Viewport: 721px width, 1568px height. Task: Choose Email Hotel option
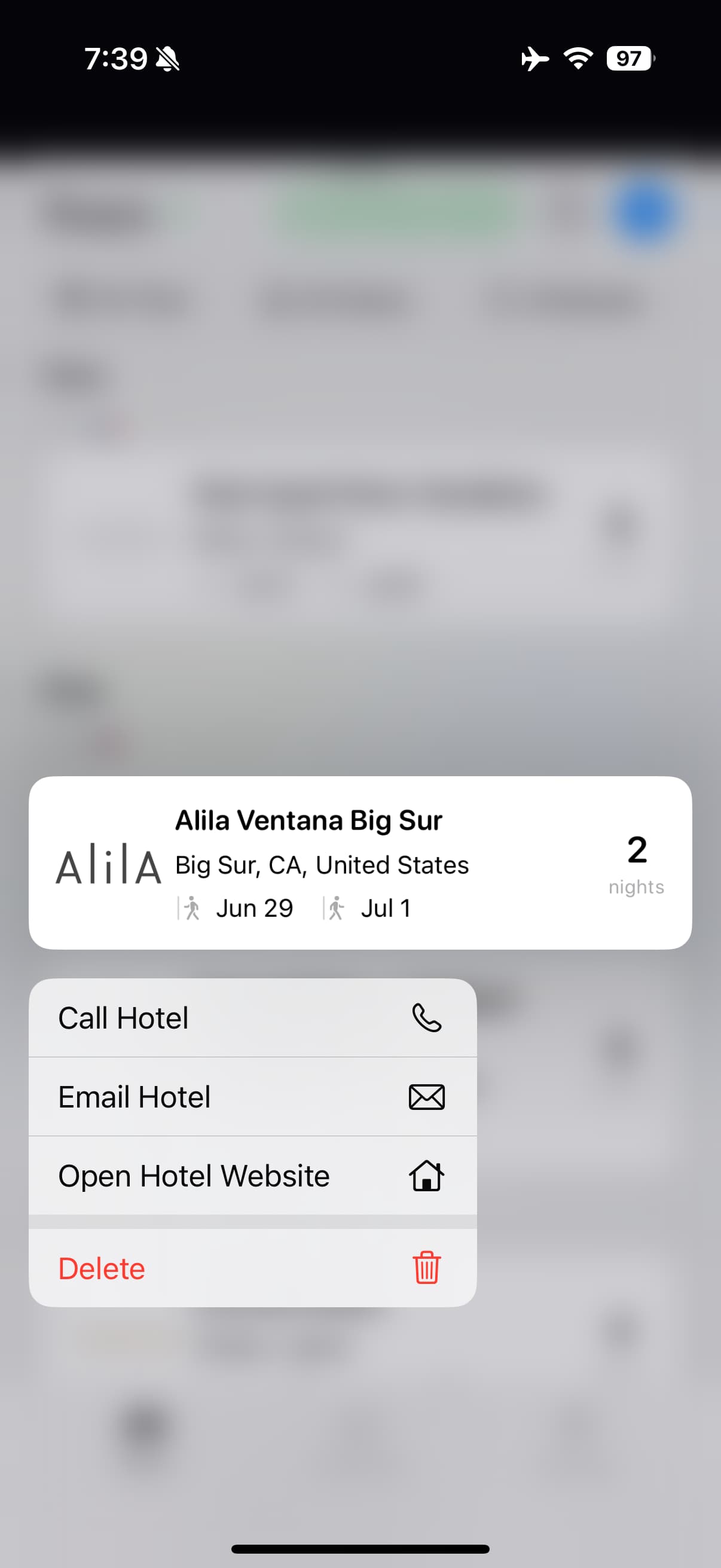252,1097
